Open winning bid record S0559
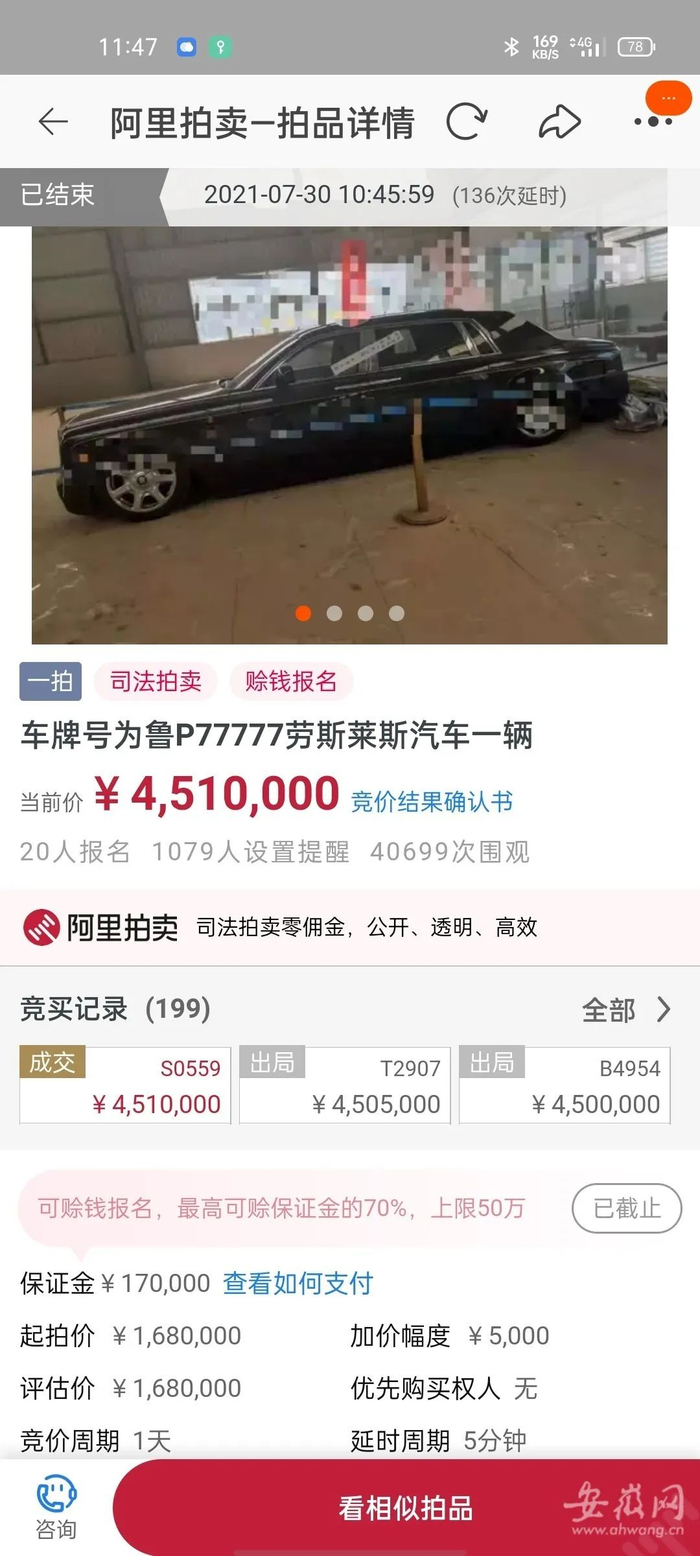Image resolution: width=700 pixels, height=1556 pixels. click(125, 1086)
